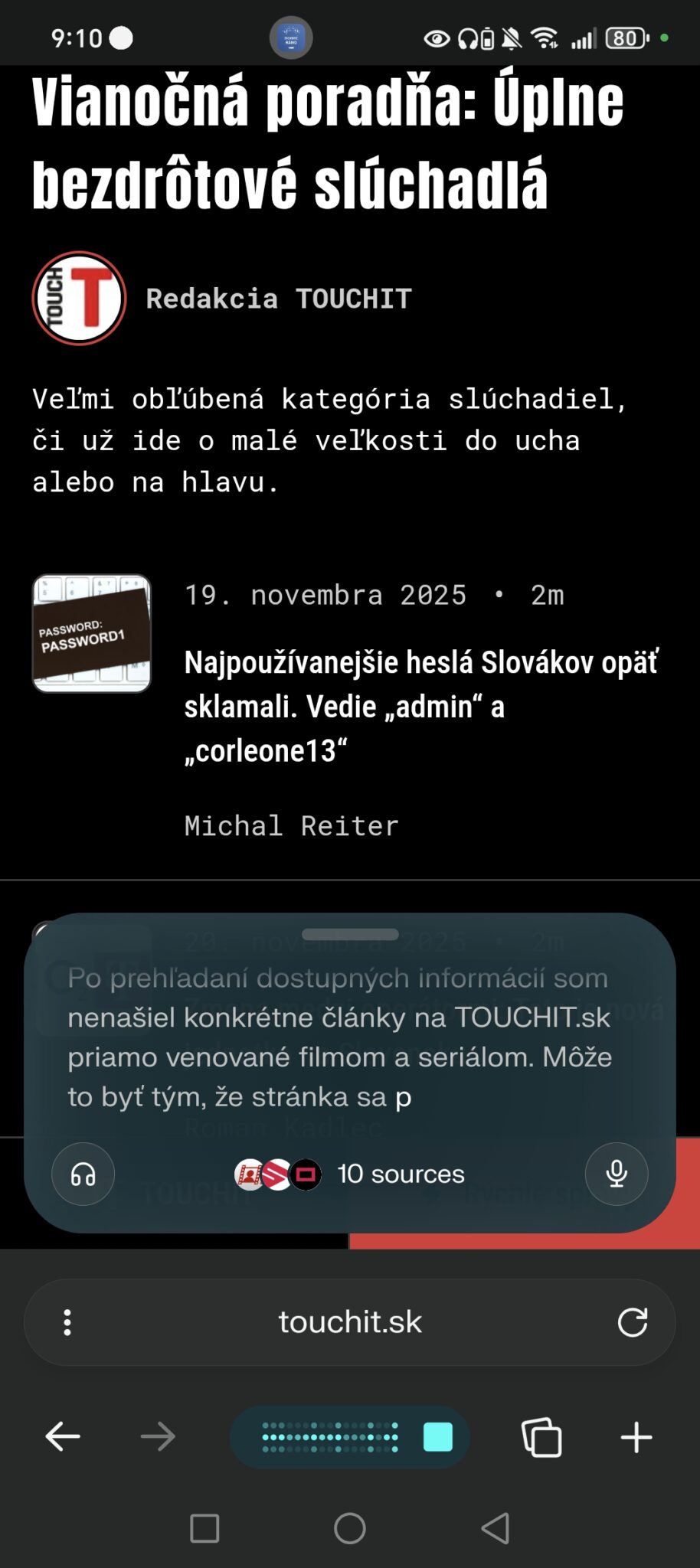Open a new tab
The height and width of the screenshot is (1568, 700).
coord(636,1437)
